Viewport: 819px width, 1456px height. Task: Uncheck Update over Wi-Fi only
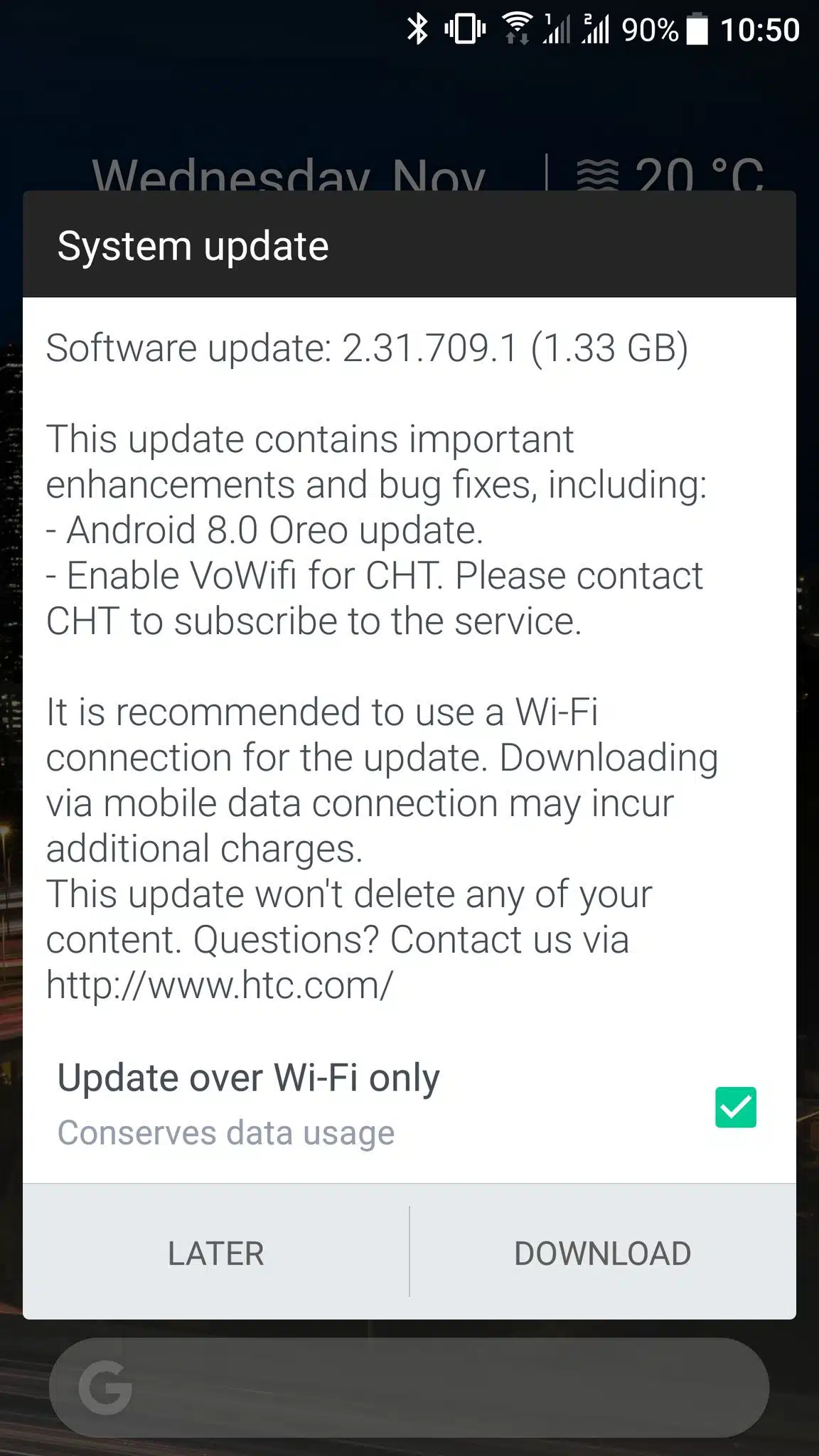[735, 1107]
